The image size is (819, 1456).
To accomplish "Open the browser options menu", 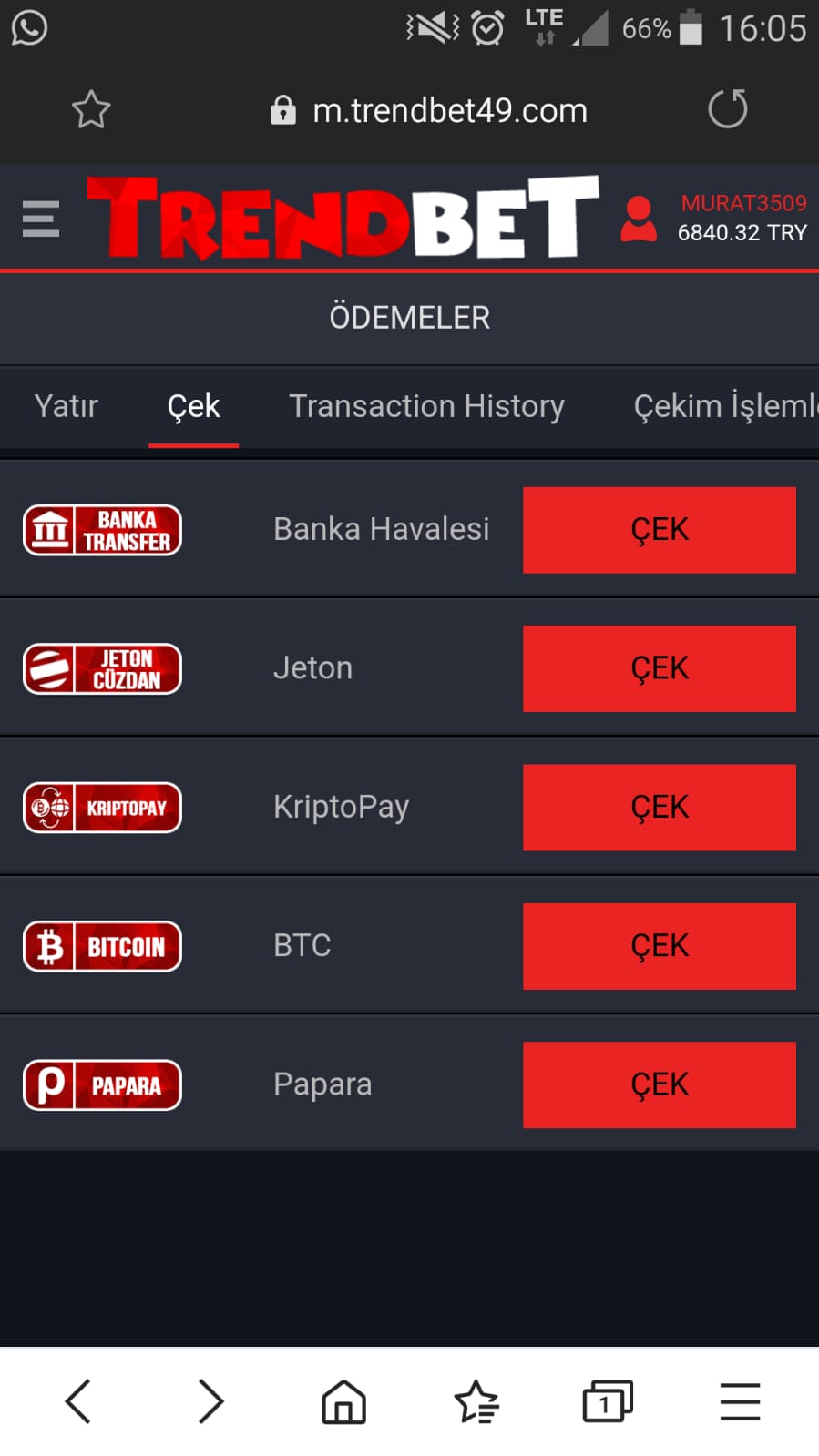I will pos(740,1400).
